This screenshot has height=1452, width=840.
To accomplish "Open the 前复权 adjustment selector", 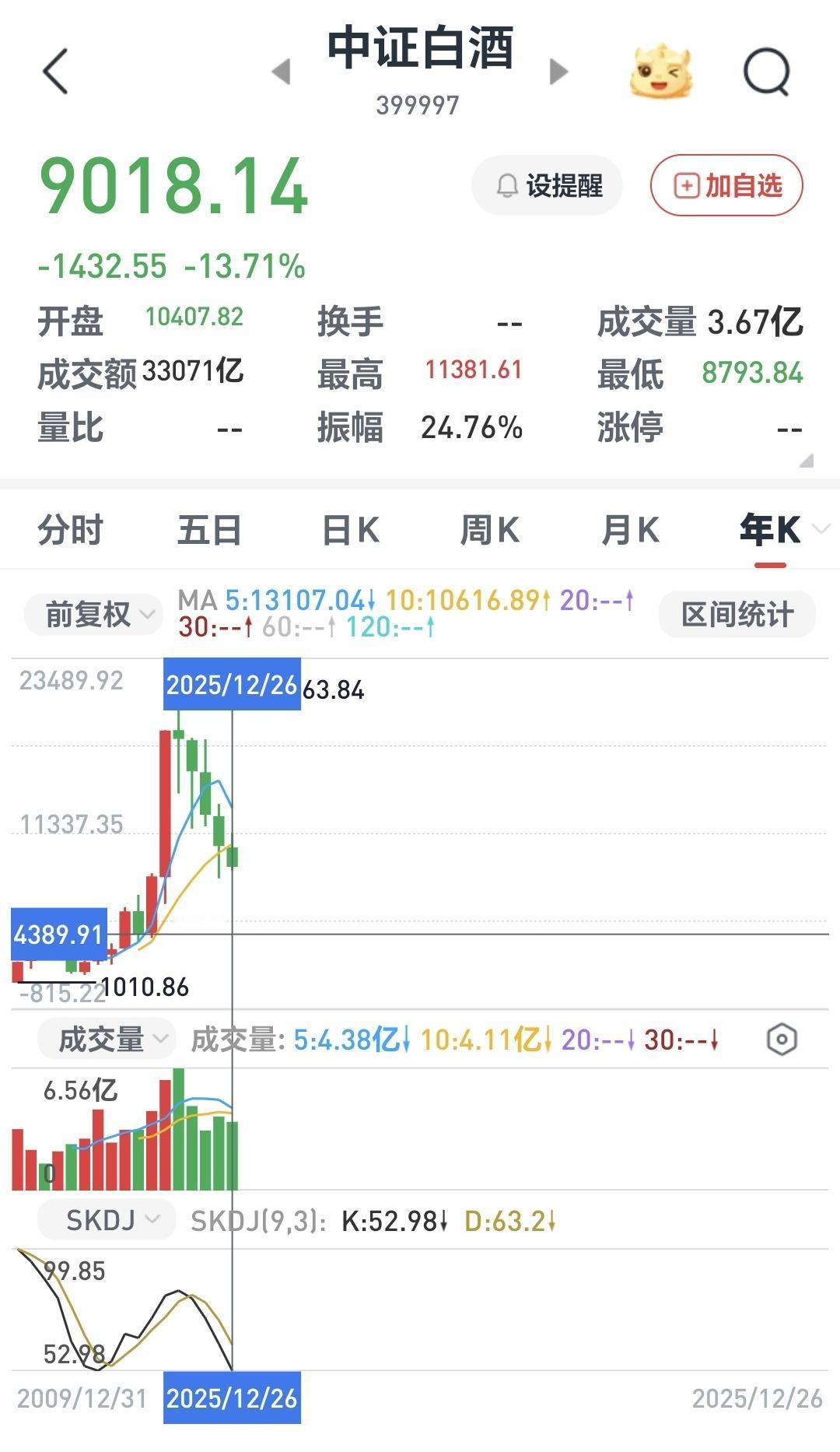I will pyautogui.click(x=92, y=614).
